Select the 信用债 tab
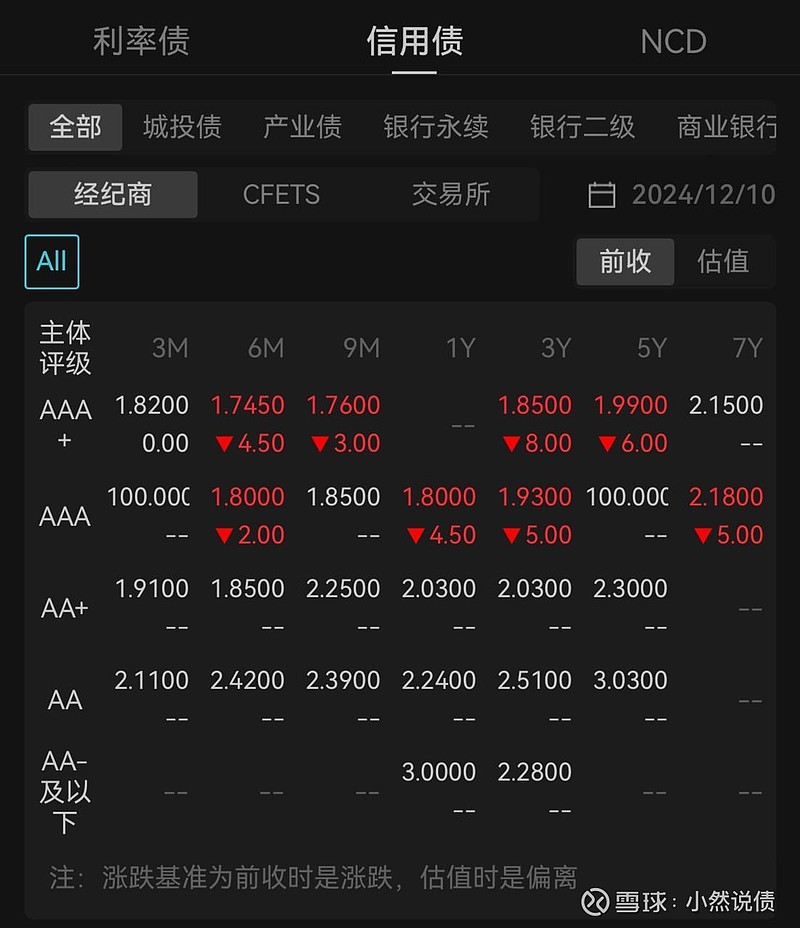The image size is (800, 928). 414,41
